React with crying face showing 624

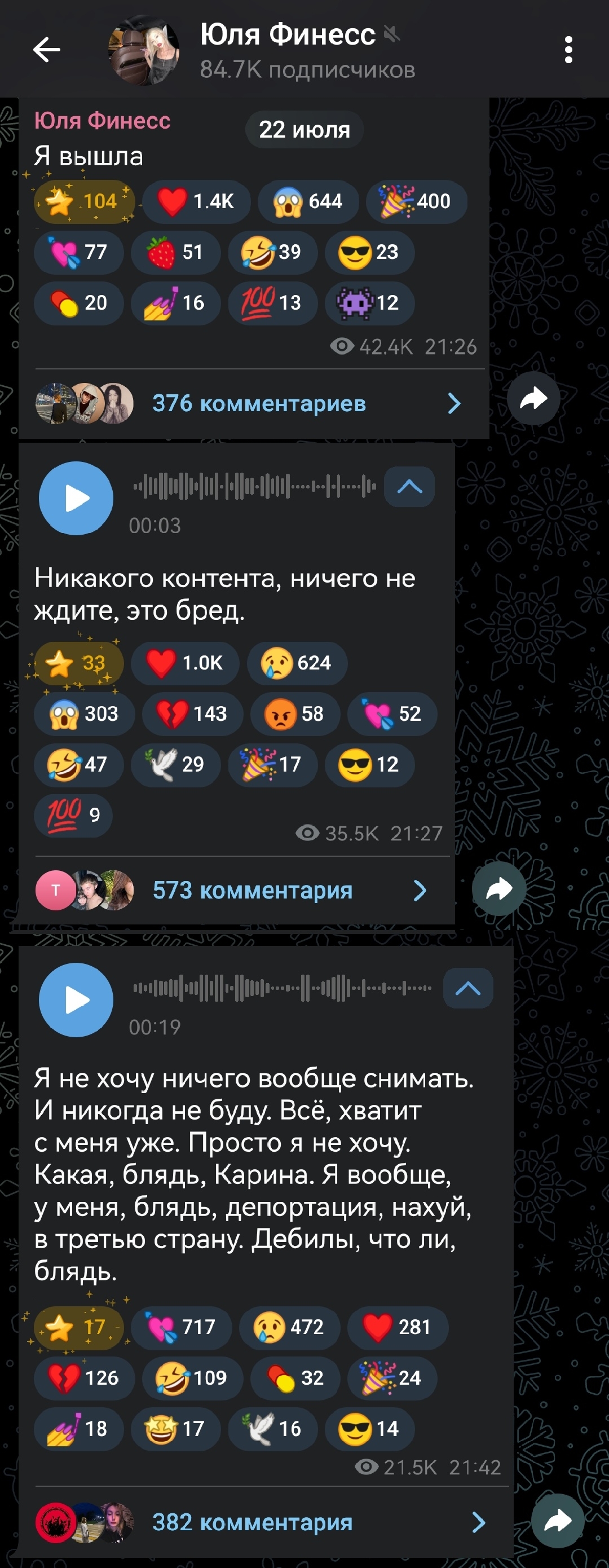(297, 663)
